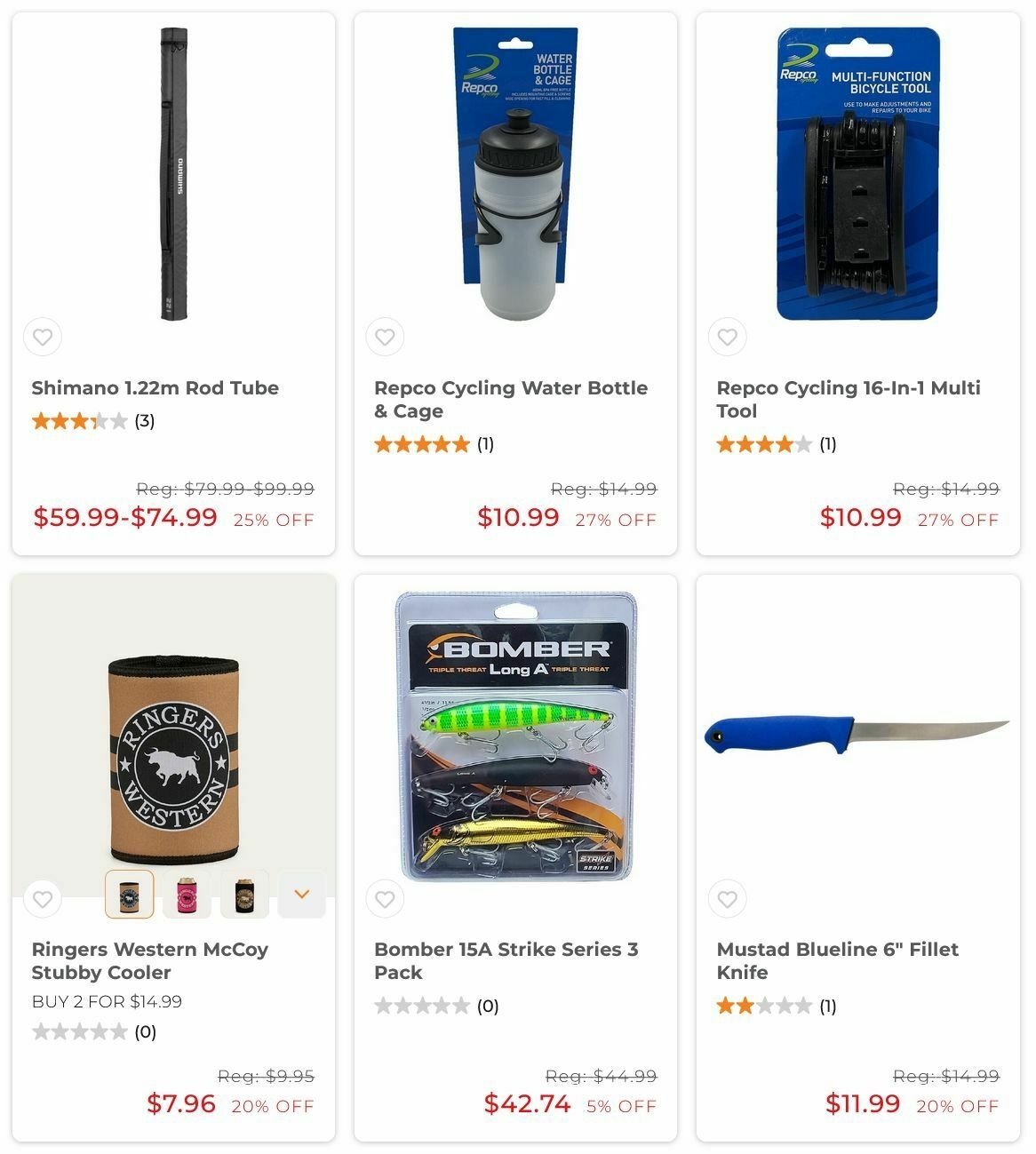The height and width of the screenshot is (1154, 1036).
Task: View Repco Cycling 16-In-1 Multi Tool
Action: [x=848, y=399]
